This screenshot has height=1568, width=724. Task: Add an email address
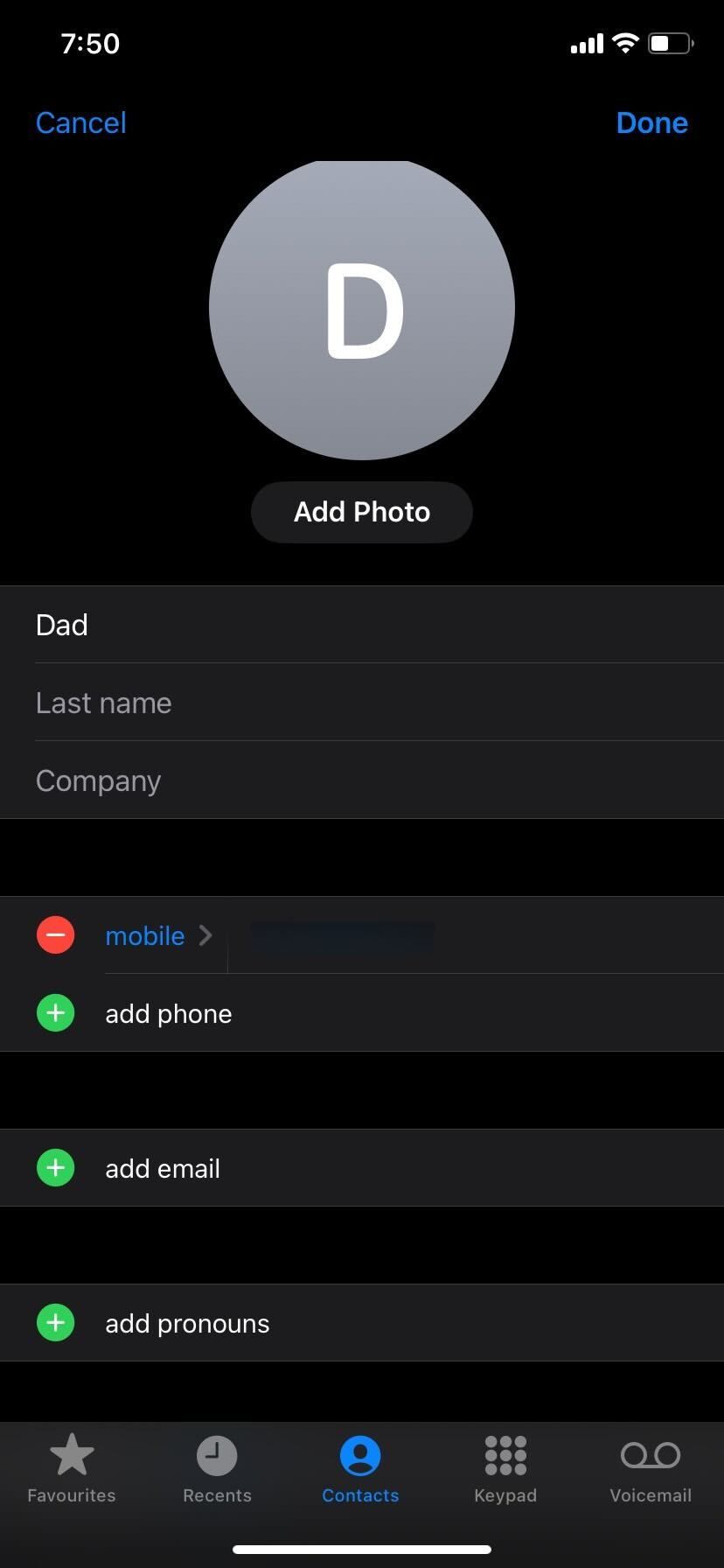tap(162, 1168)
